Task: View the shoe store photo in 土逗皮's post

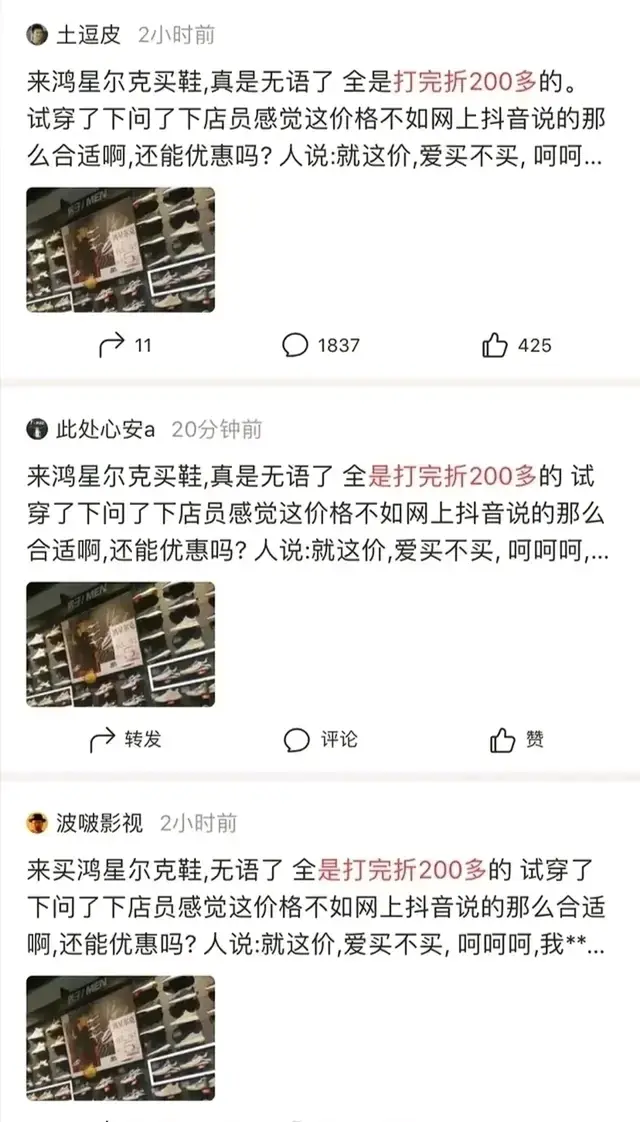Action: (x=120, y=250)
